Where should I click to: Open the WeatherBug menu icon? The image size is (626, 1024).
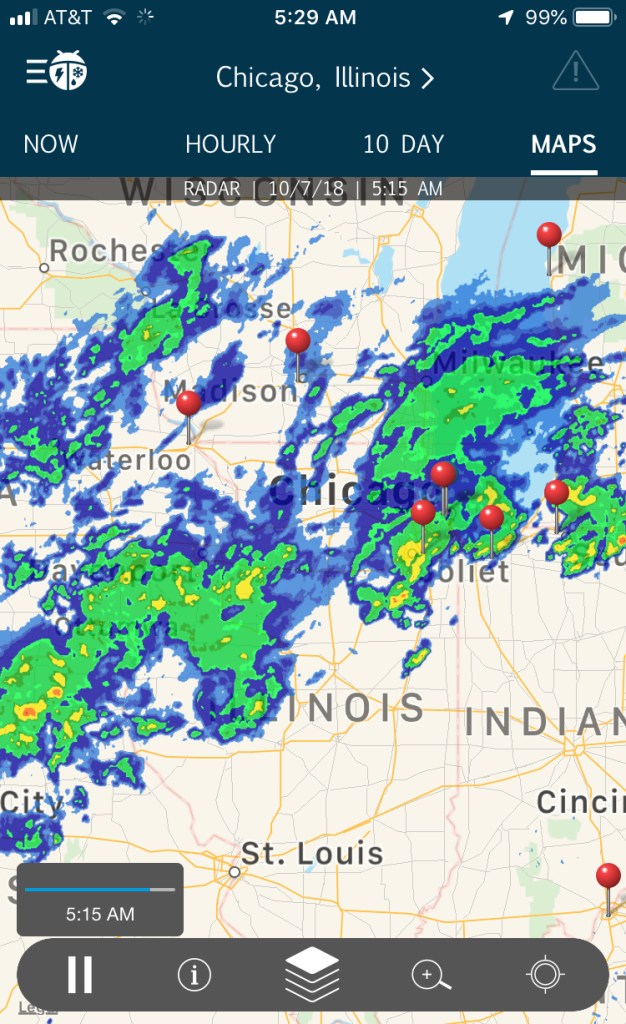56,72
